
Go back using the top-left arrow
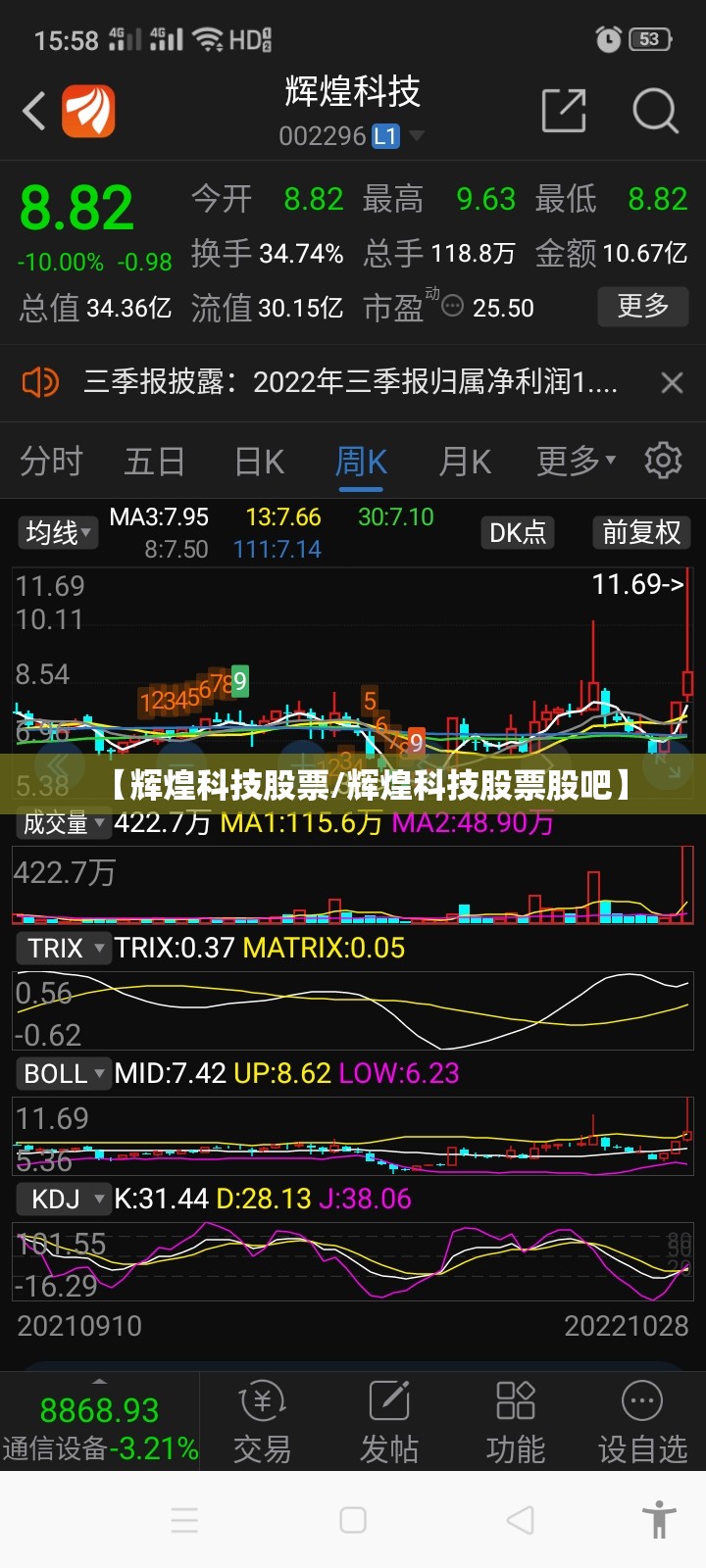34,111
